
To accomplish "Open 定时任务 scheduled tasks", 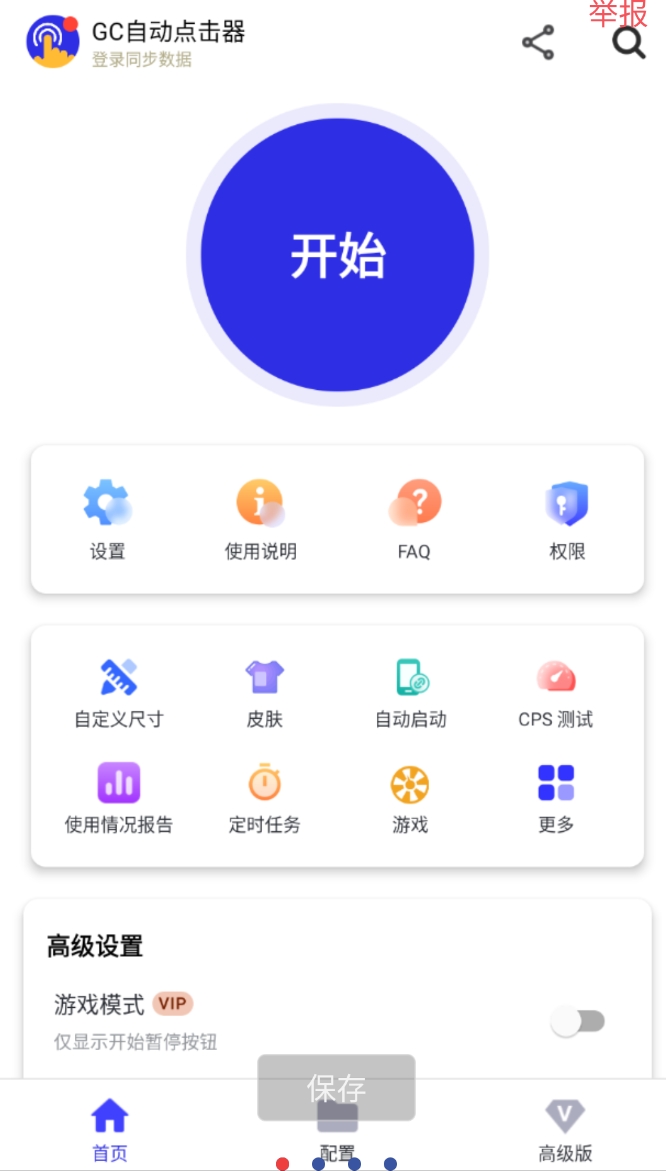I will [x=265, y=798].
